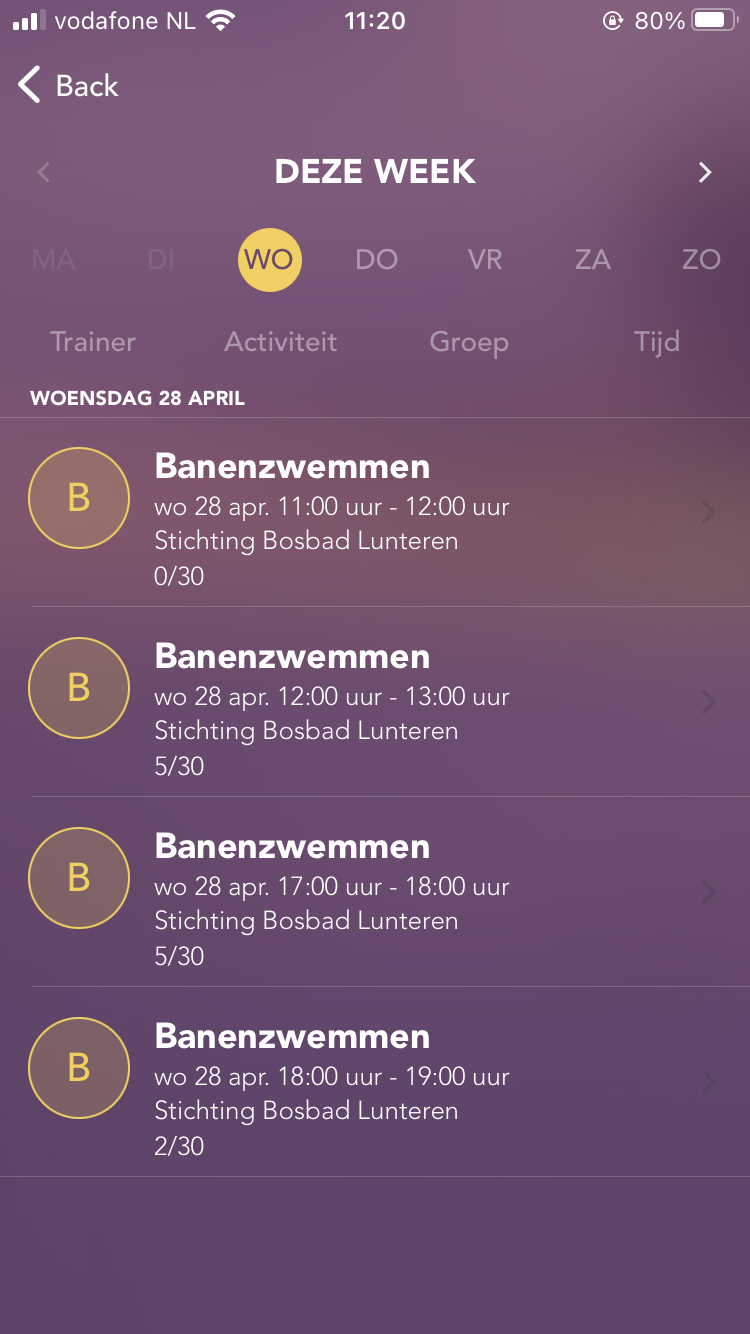Go to next week with right arrow

705,172
